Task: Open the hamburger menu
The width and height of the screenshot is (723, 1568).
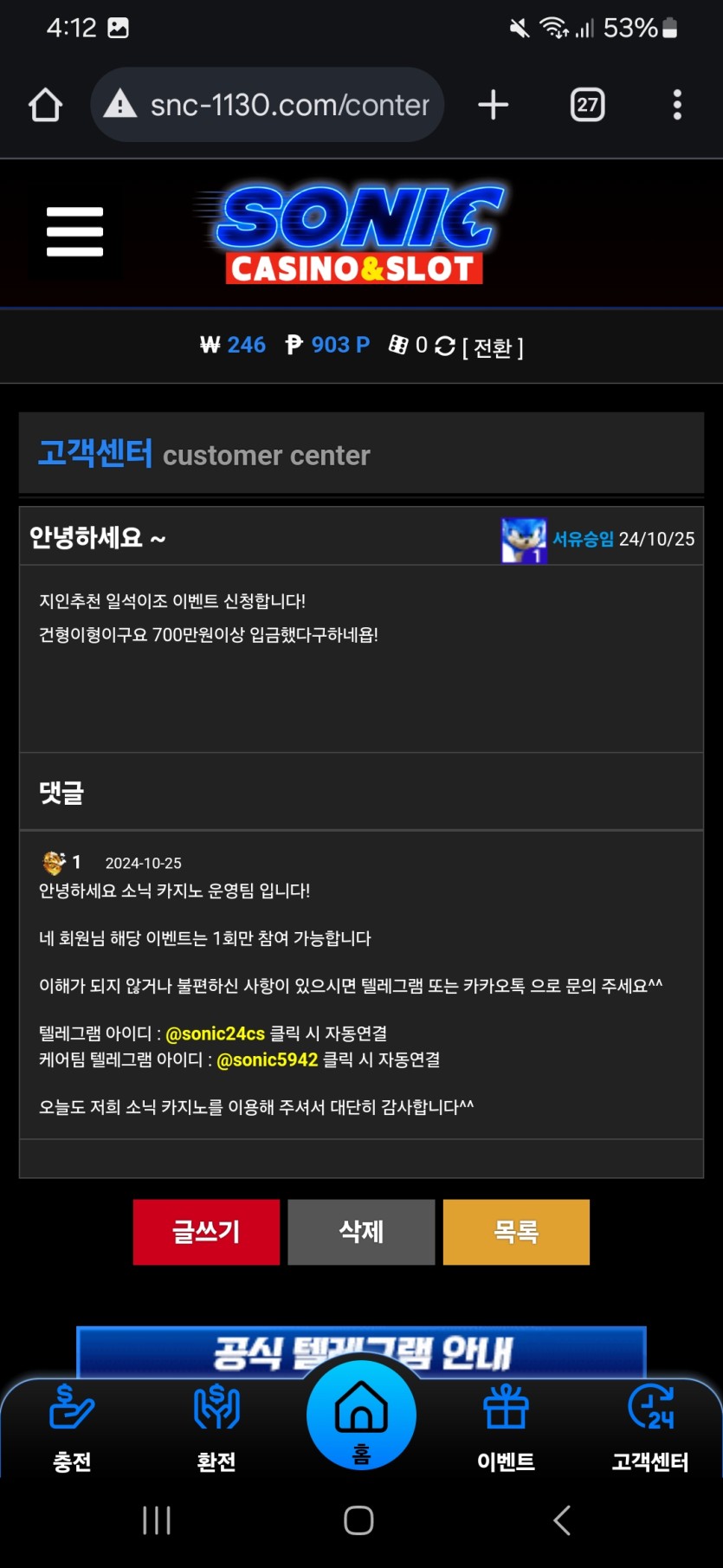Action: 74,231
